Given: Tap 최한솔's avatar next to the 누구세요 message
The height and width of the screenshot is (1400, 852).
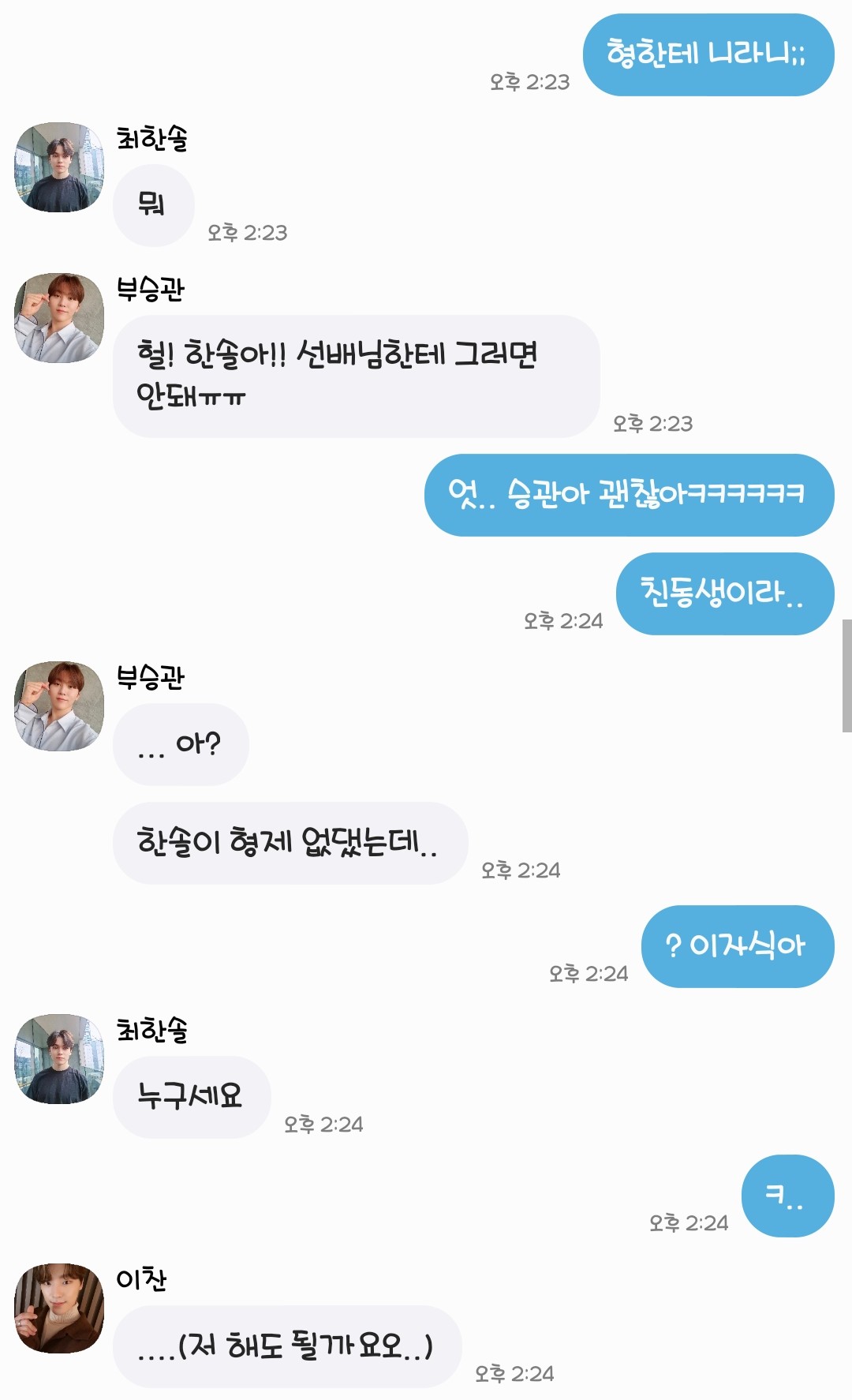Looking at the screenshot, I should [x=59, y=1059].
